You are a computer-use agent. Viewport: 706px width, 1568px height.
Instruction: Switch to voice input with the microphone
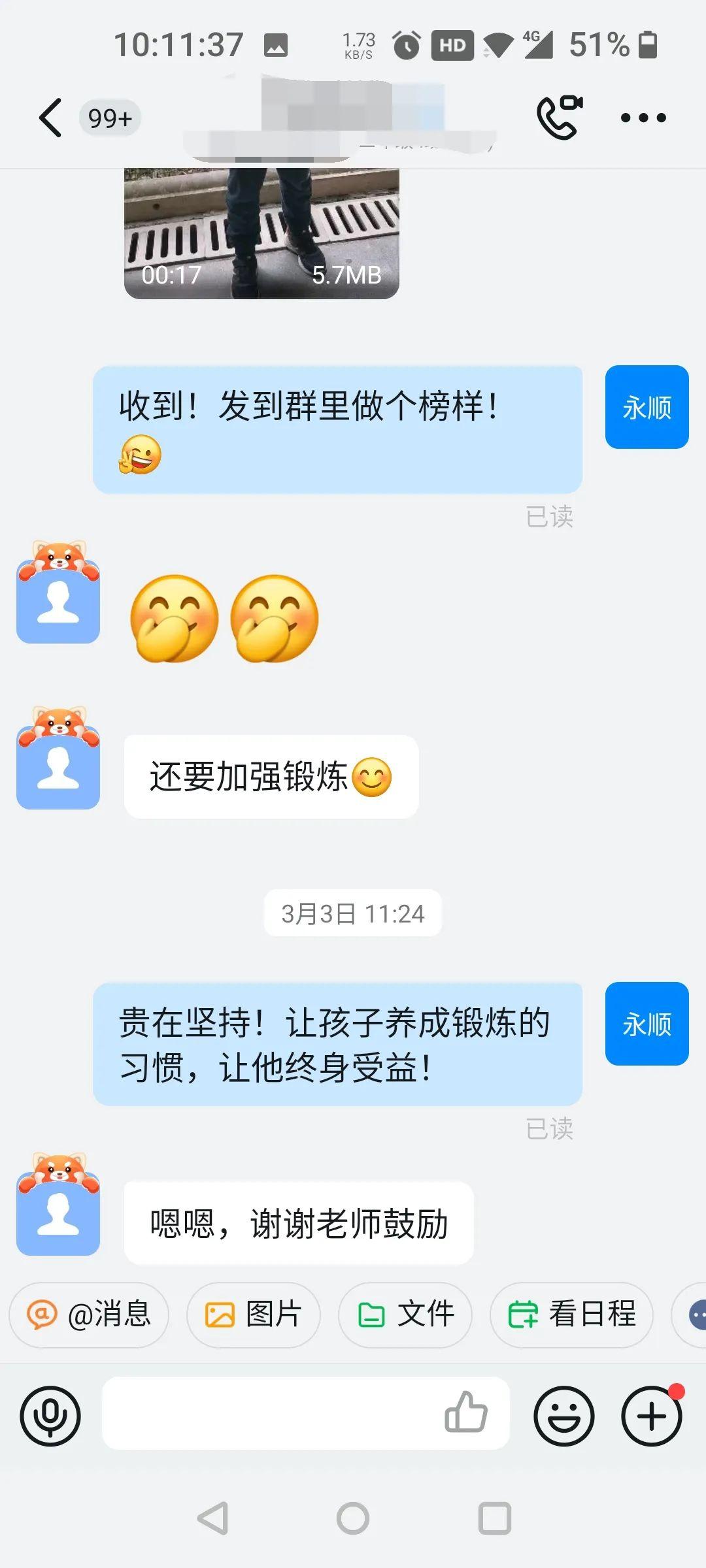[x=50, y=1416]
